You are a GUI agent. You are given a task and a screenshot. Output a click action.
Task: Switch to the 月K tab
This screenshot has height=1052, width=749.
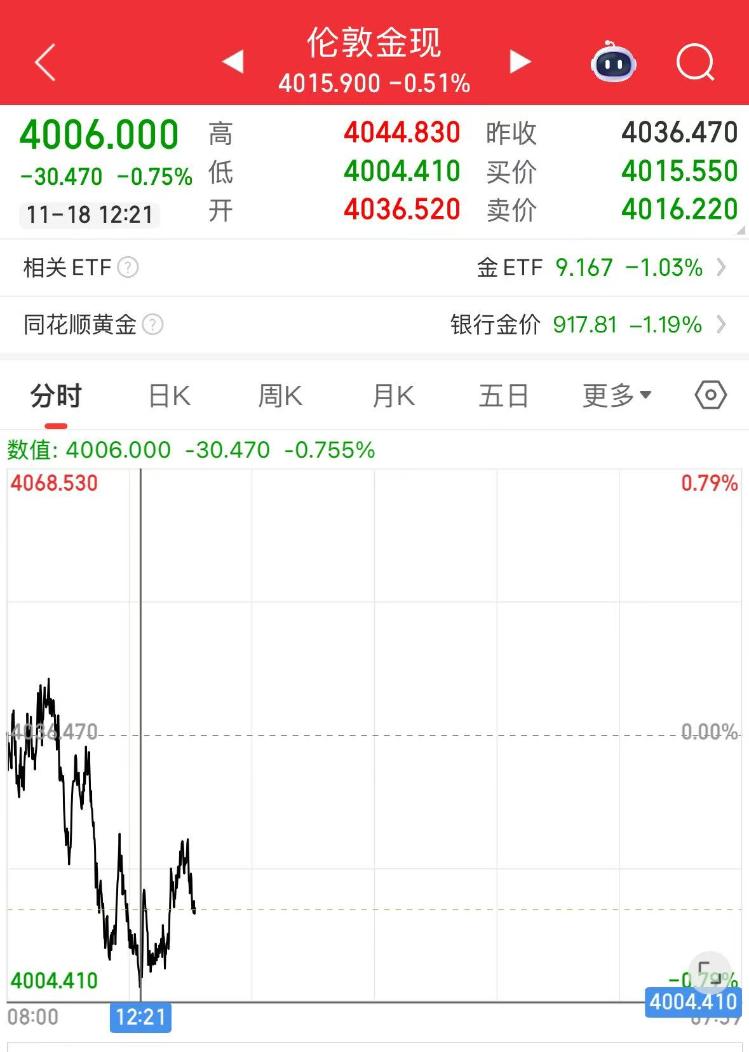[391, 395]
